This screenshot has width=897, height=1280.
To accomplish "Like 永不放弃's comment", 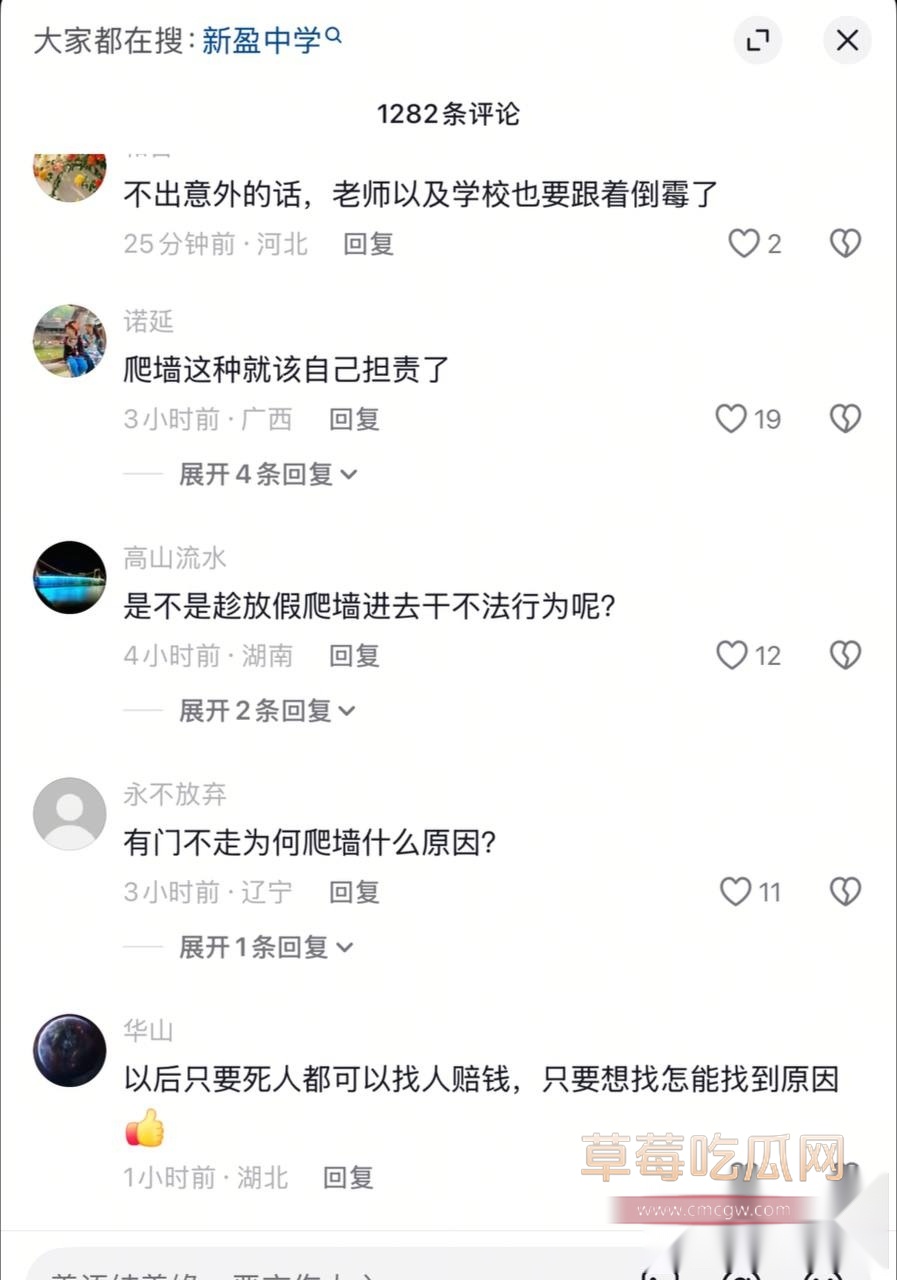I will click(736, 891).
